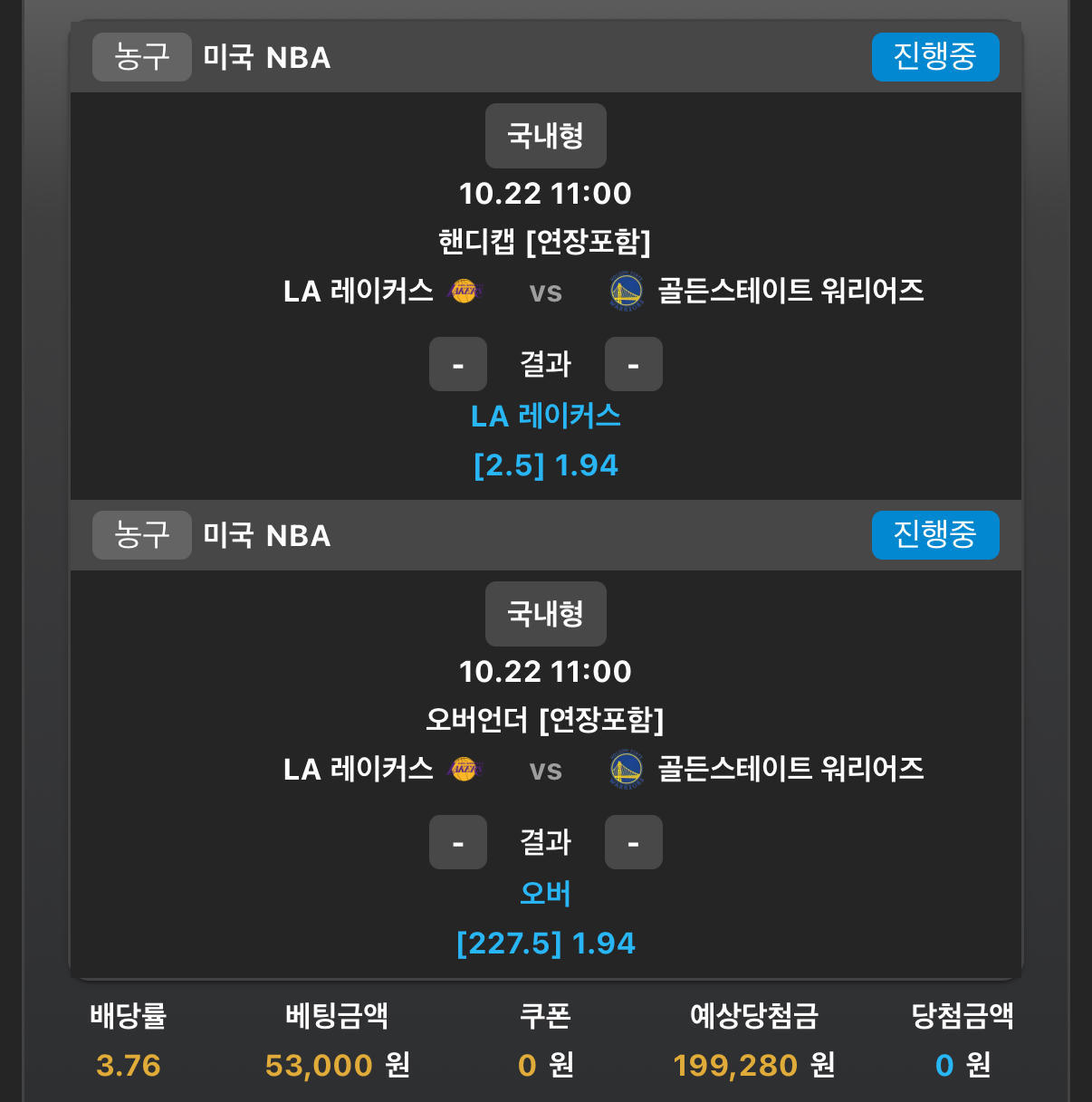Open the 오버언더 [연장포함] bet card

[545, 720]
